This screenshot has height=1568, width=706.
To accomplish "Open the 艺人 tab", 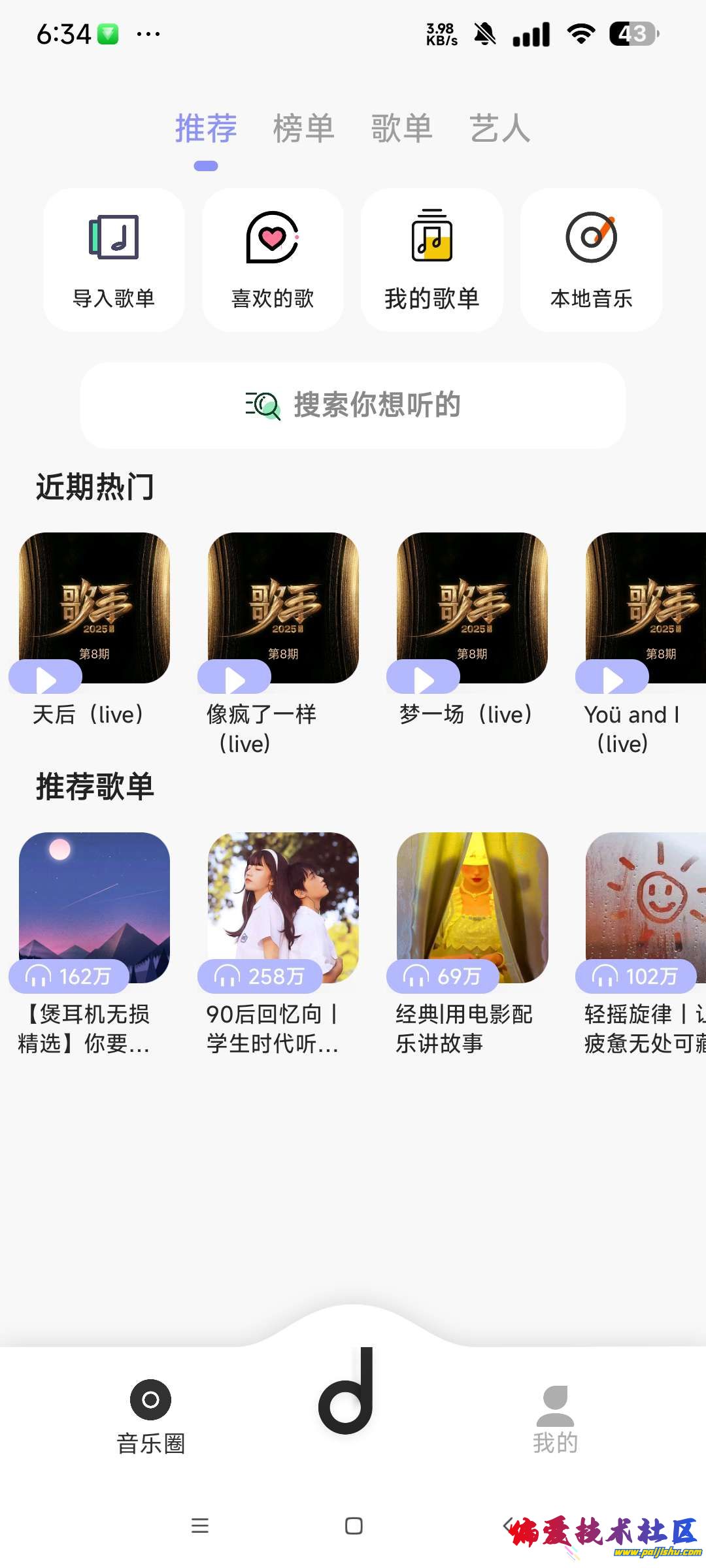I will pos(499,128).
